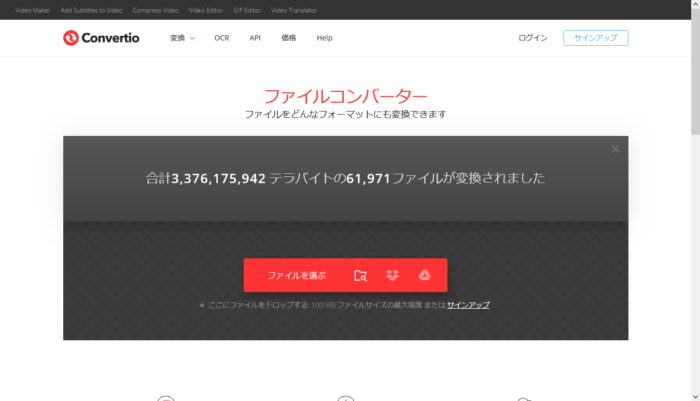This screenshot has width=700, height=401.
Task: Open the OCR page
Action: coord(221,38)
